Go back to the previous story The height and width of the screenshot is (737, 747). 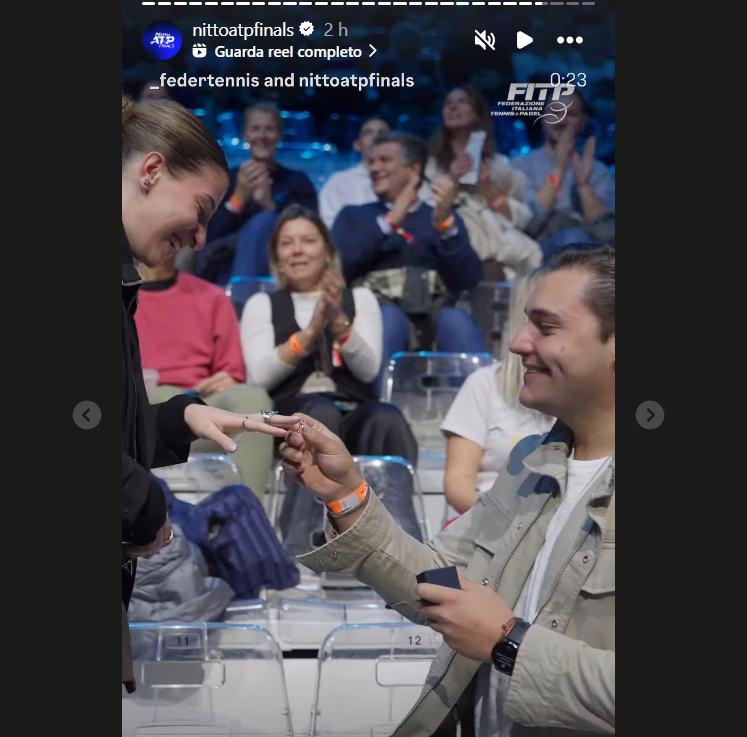[x=87, y=414]
